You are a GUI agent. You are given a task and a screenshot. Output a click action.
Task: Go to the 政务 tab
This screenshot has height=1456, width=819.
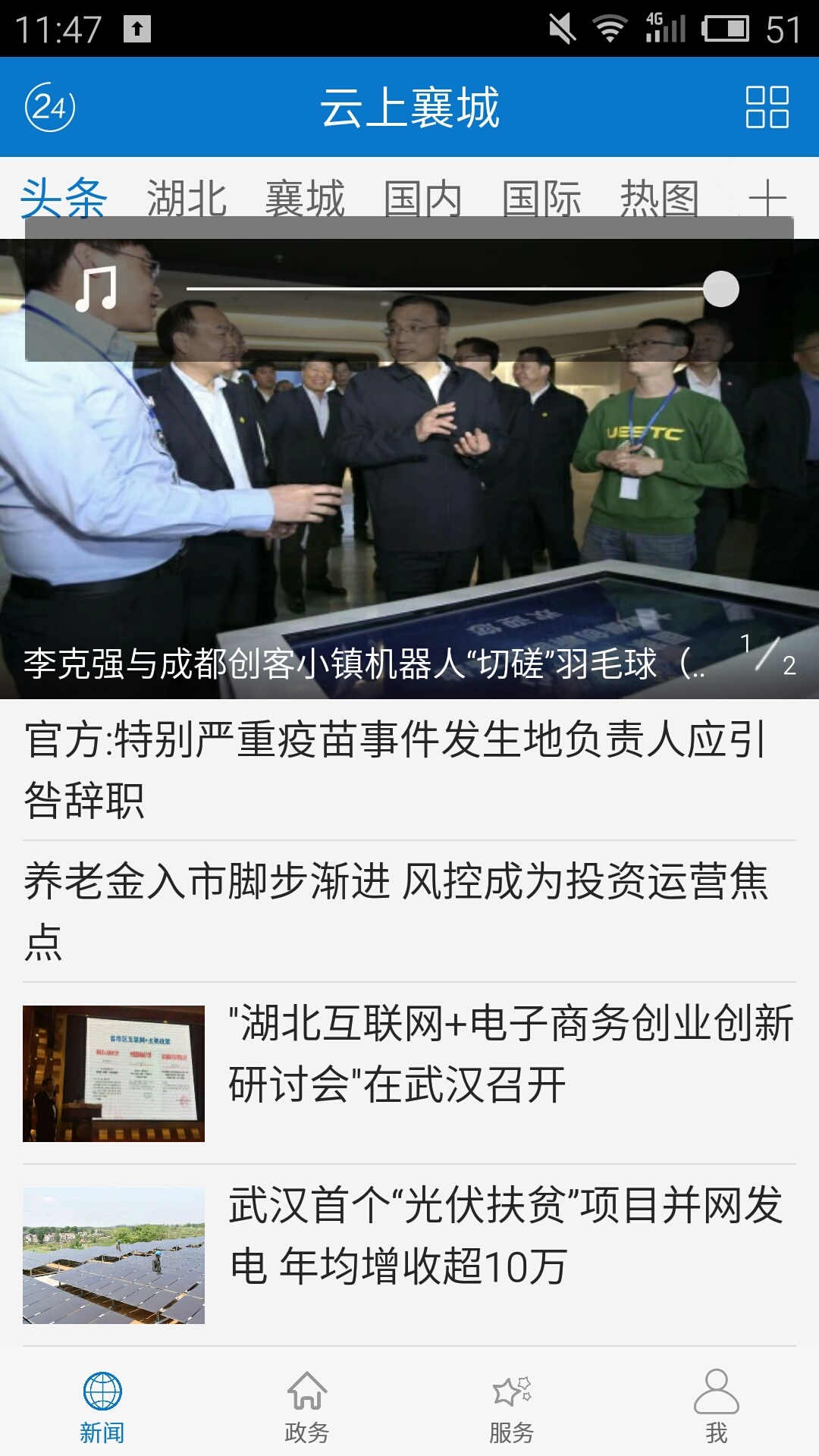[307, 1407]
